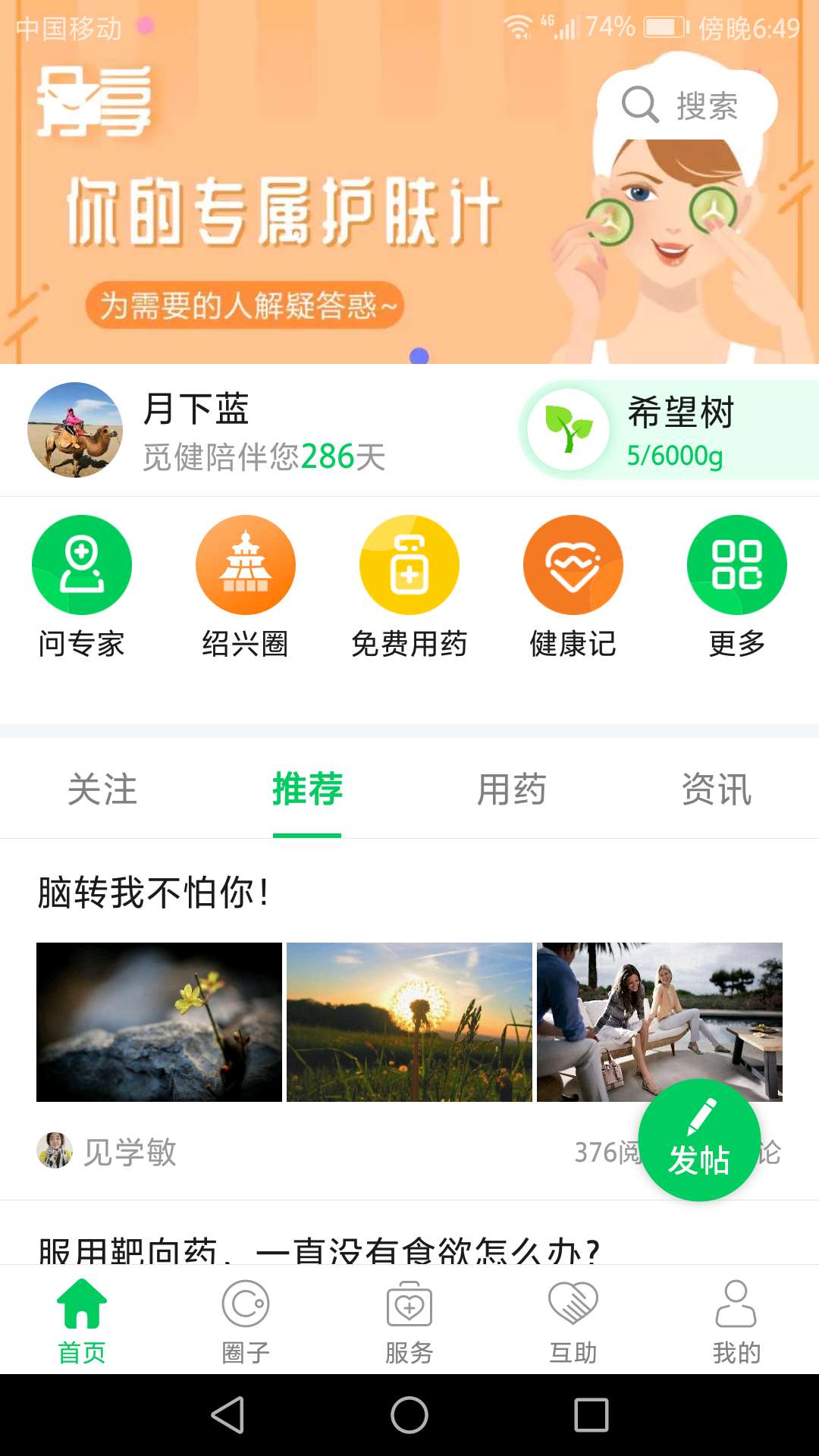Tap the 希望树 hope tree sapling icon
This screenshot has height=1456, width=819.
pos(567,428)
